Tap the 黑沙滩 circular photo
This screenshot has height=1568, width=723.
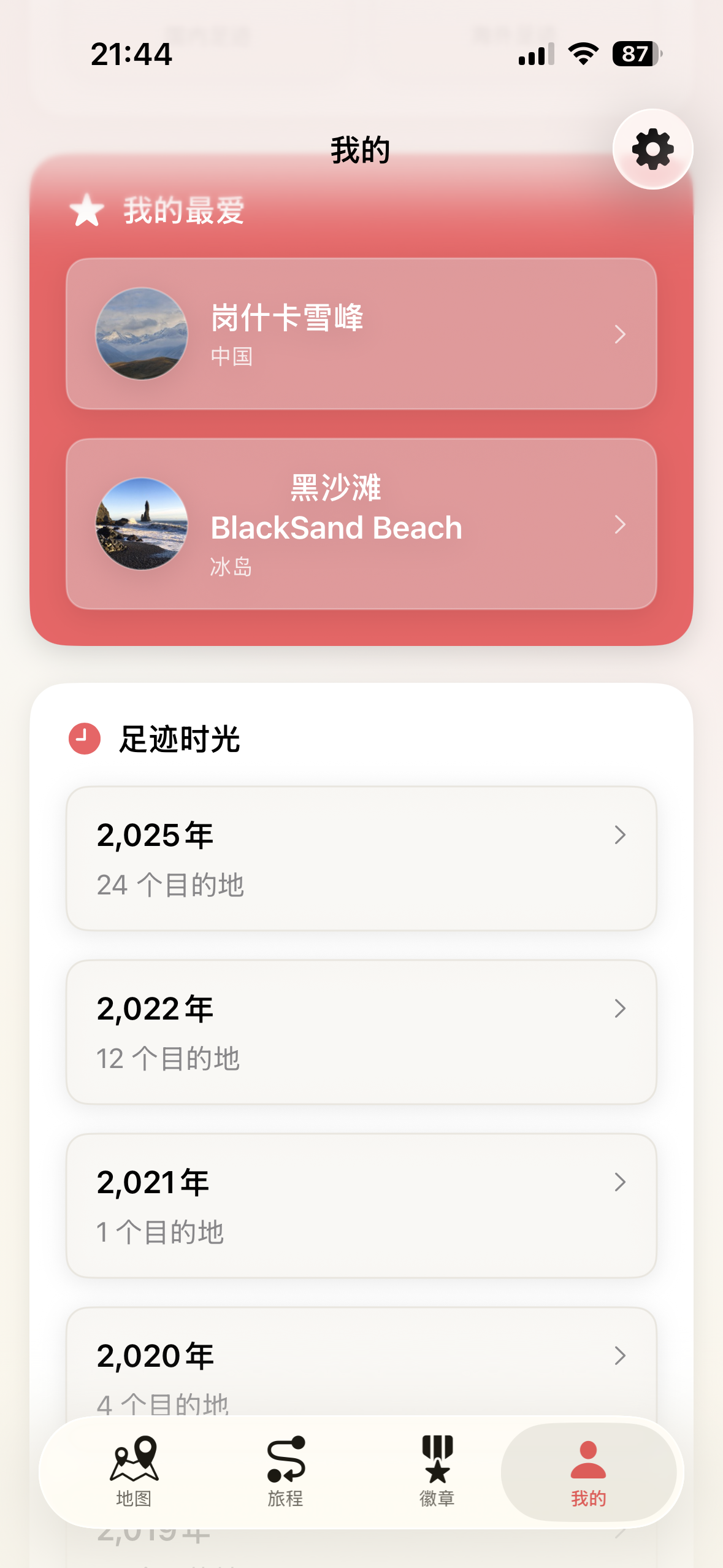pos(141,525)
